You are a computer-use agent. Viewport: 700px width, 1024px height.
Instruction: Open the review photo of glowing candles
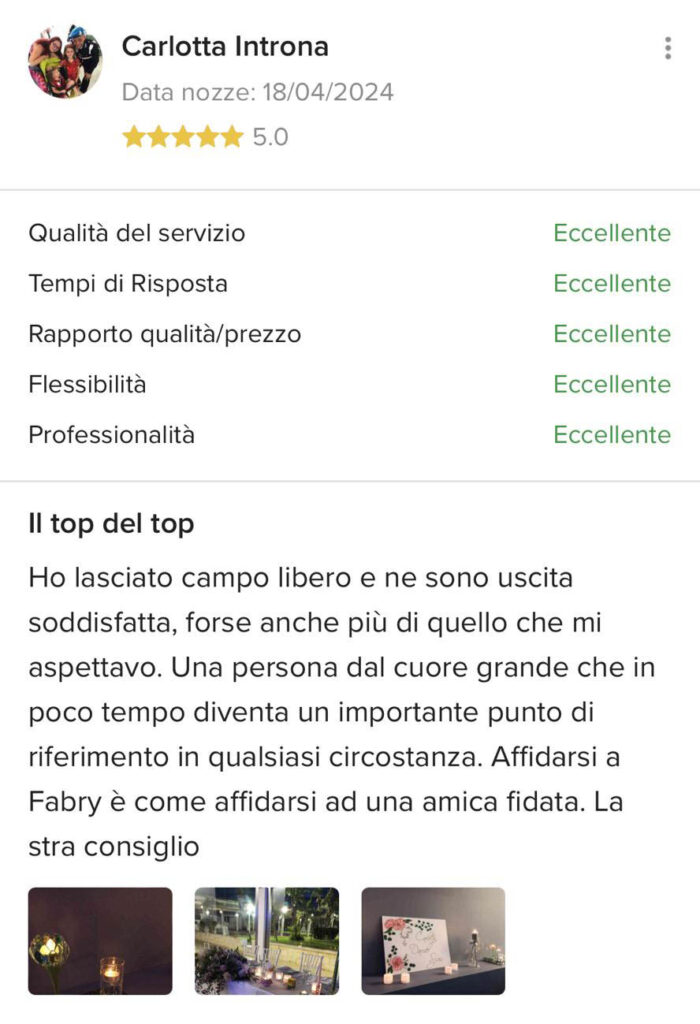(x=100, y=940)
